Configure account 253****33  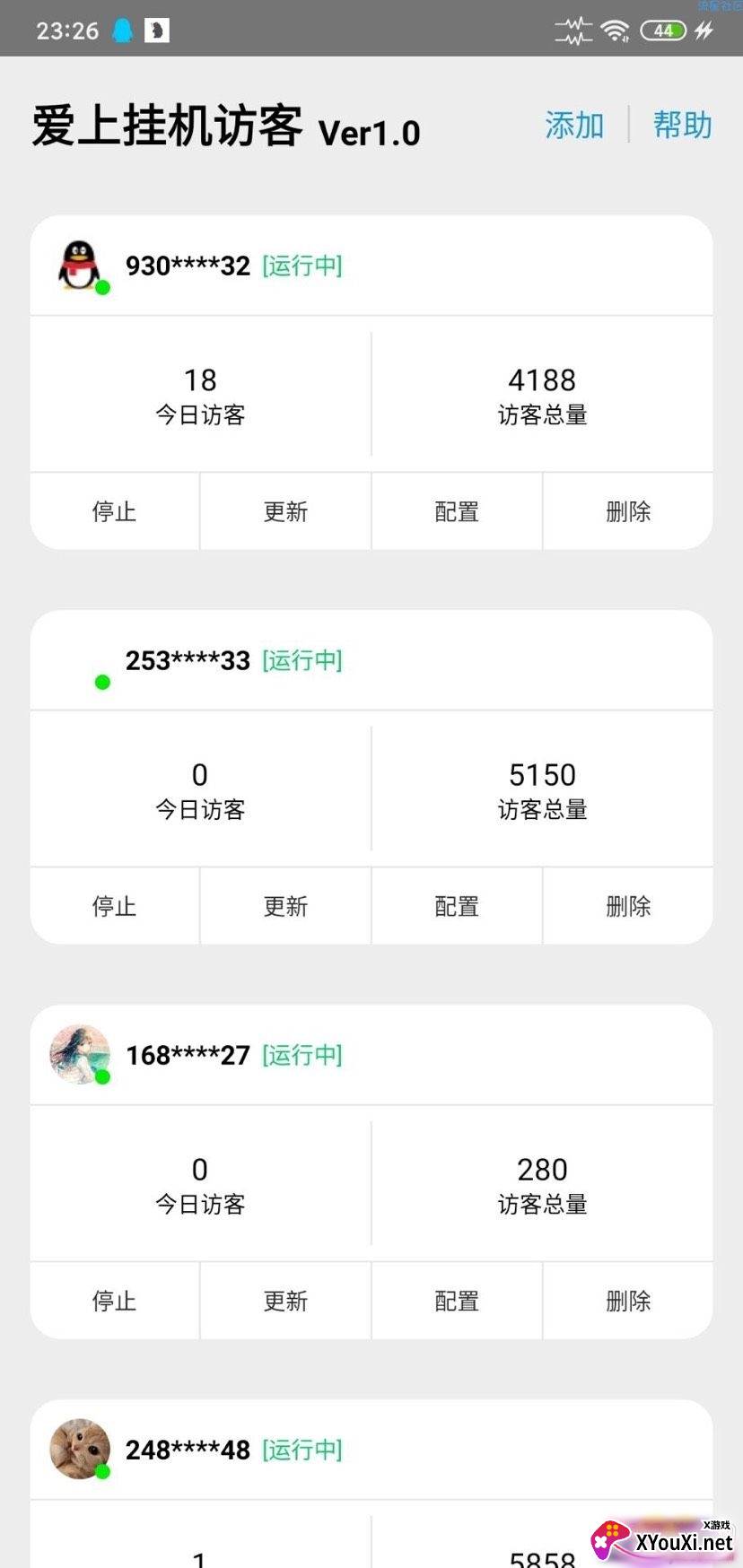tap(457, 906)
